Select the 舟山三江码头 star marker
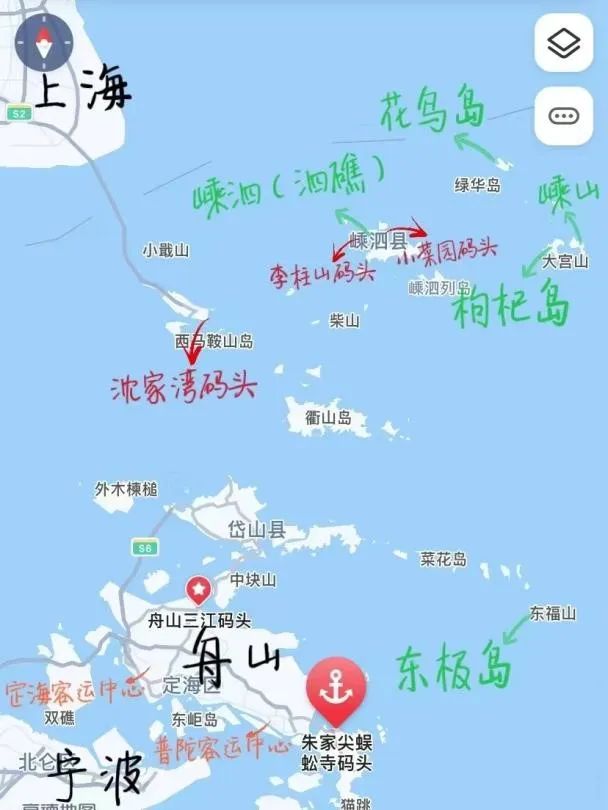The image size is (608, 810). tap(198, 588)
